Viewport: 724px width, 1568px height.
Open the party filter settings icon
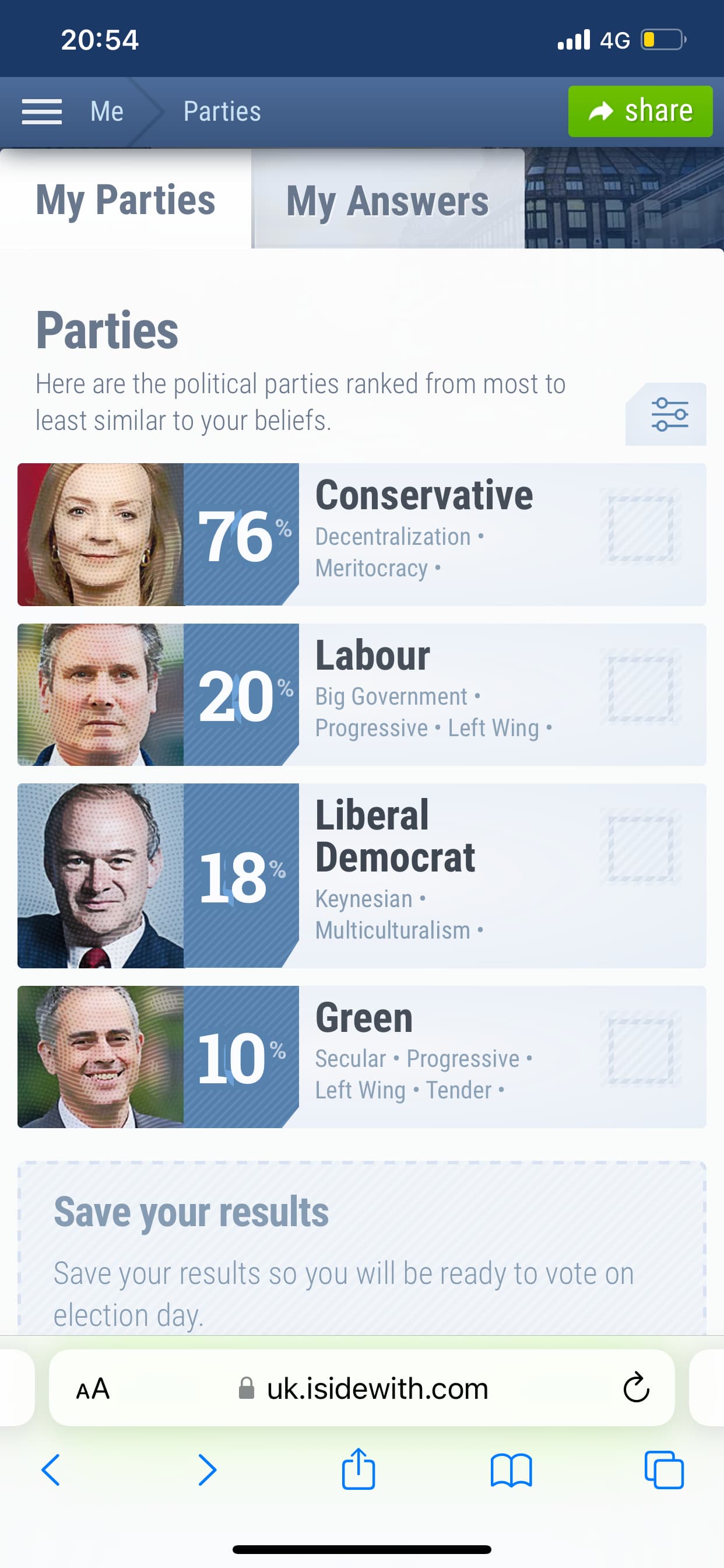668,415
